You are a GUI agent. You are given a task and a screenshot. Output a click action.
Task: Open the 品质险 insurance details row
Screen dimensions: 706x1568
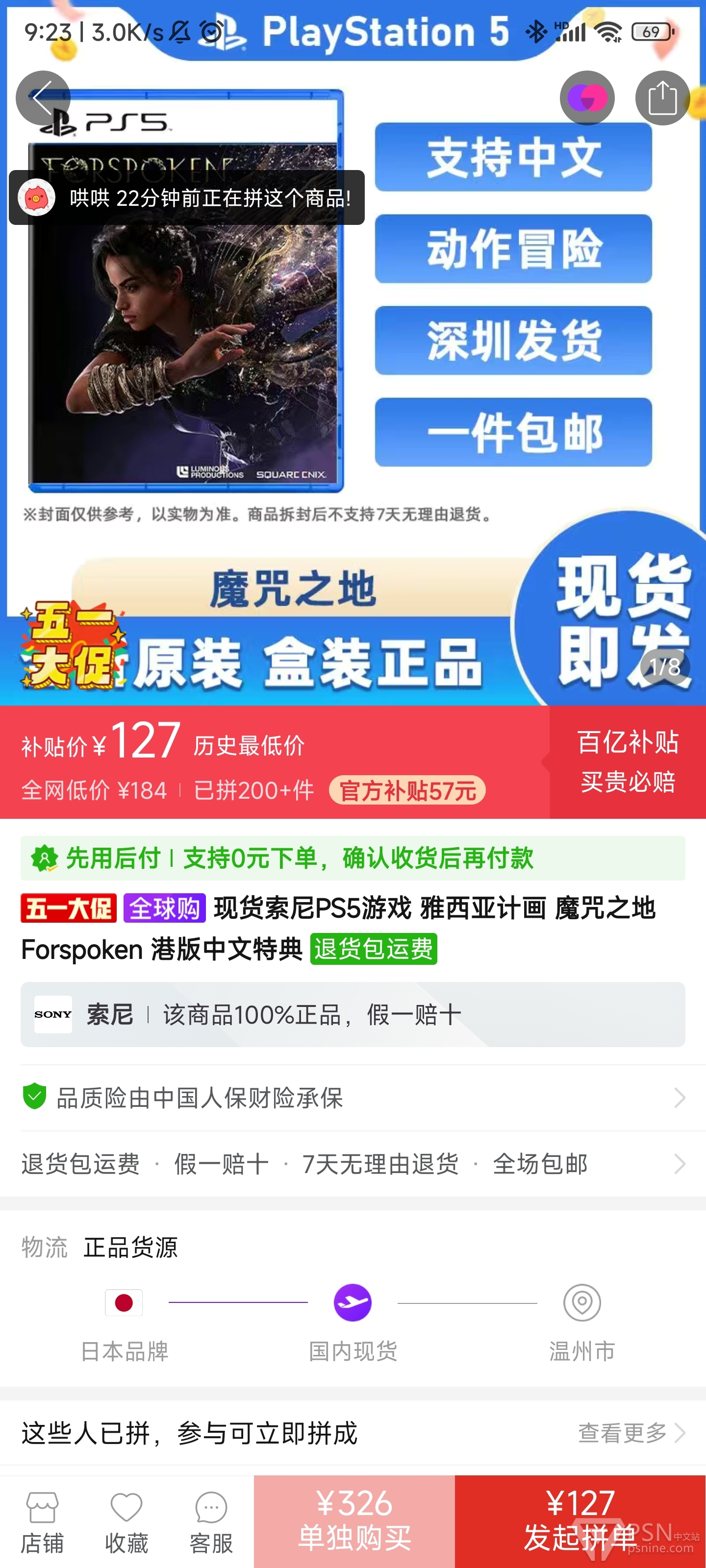353,1098
